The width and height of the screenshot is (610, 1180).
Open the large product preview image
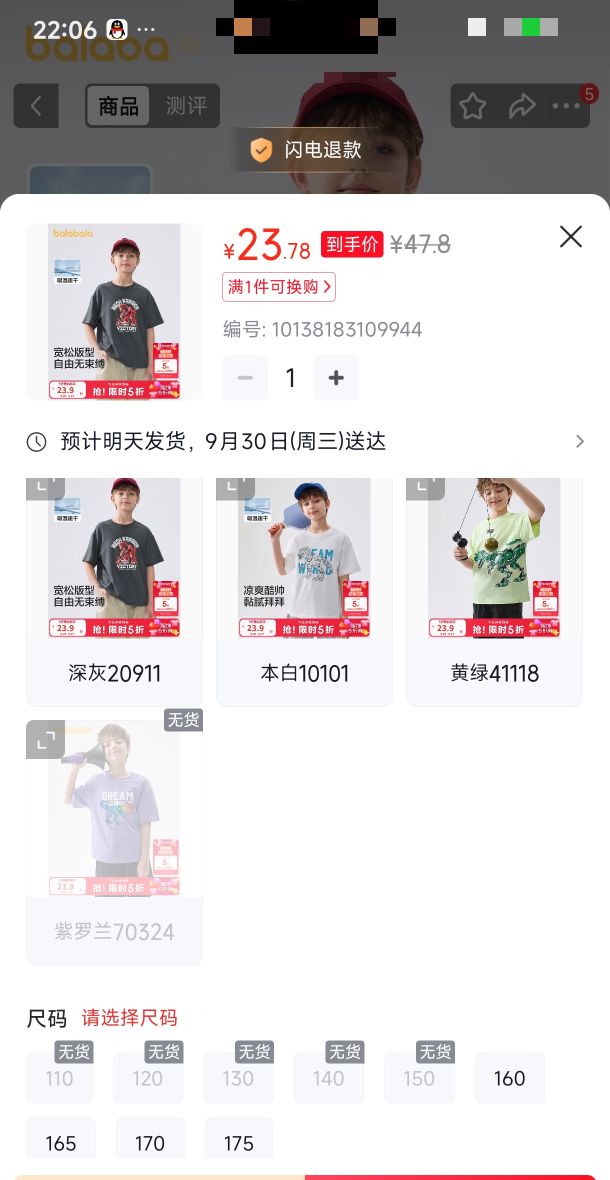tap(114, 312)
